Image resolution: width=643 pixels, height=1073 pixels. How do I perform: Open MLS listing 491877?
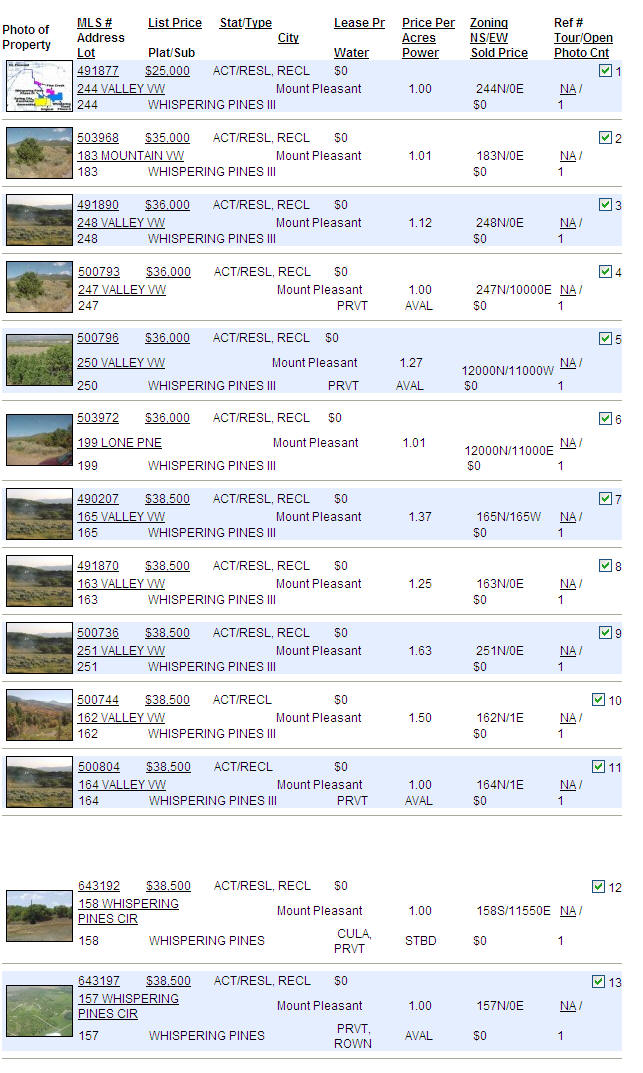point(98,70)
